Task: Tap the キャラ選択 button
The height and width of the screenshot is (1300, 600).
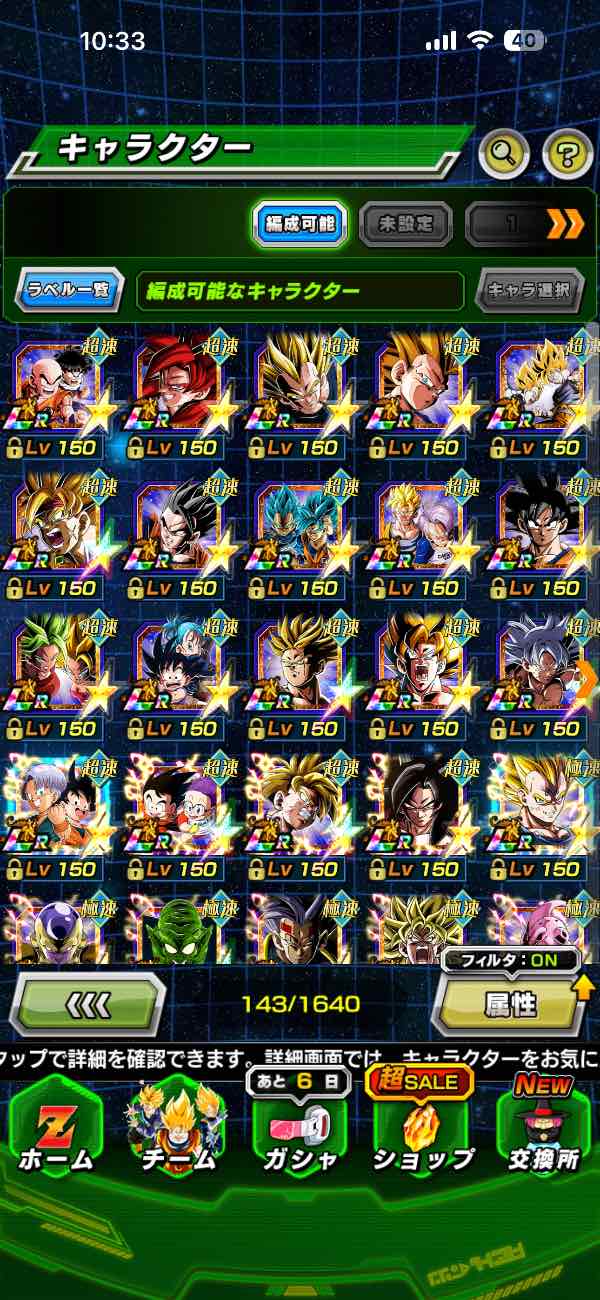Action: (x=529, y=291)
